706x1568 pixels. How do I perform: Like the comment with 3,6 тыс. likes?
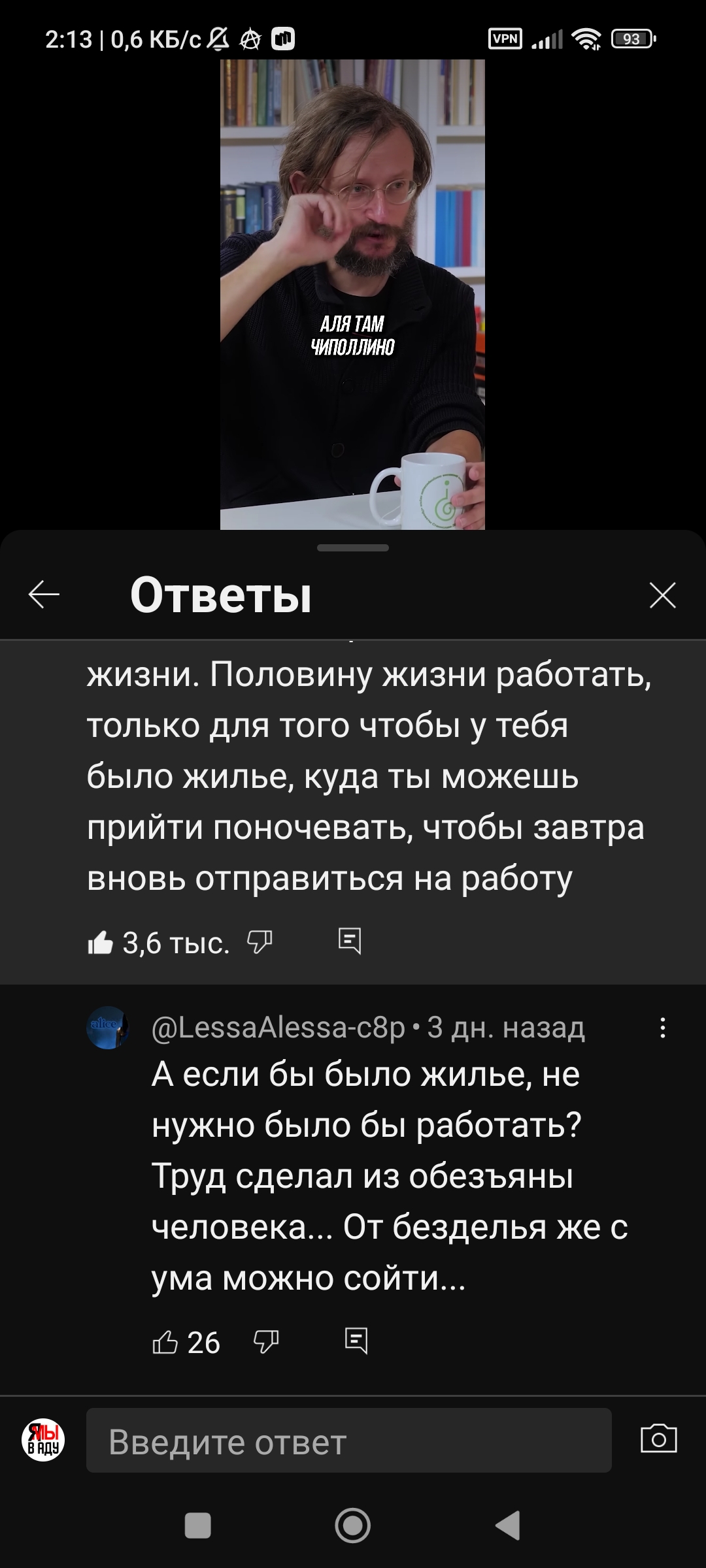tap(101, 943)
